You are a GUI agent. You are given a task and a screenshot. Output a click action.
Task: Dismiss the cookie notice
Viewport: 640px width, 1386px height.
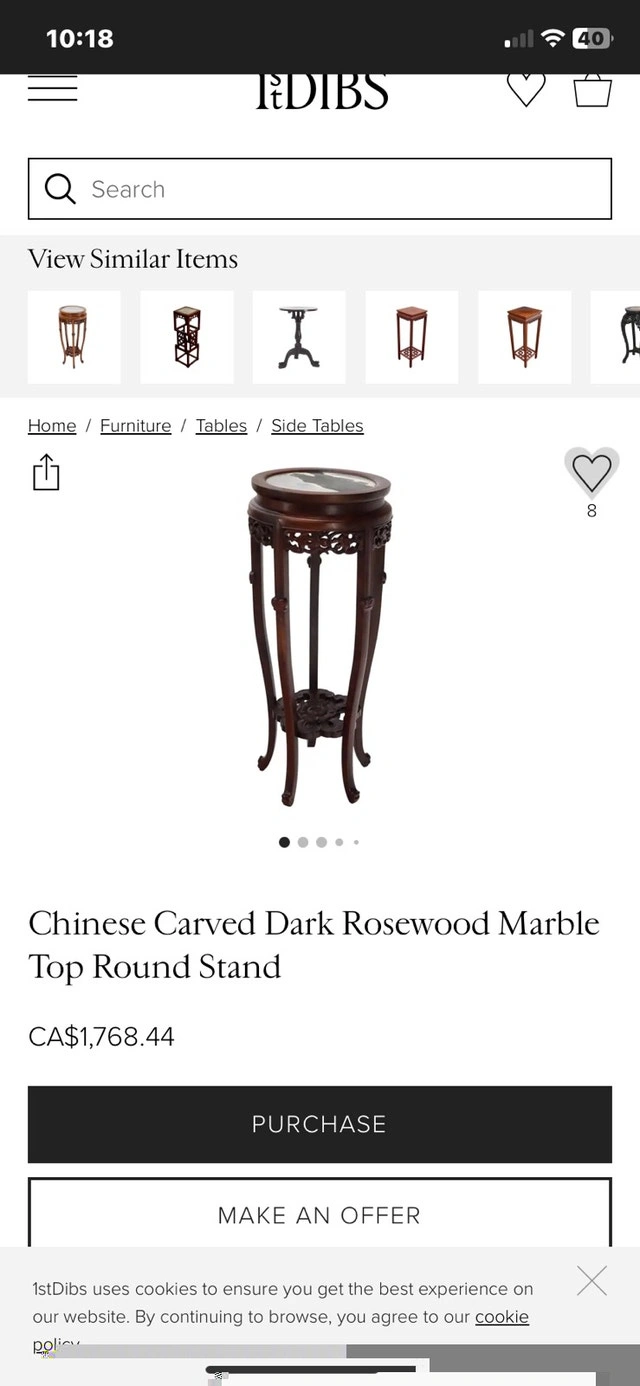pyautogui.click(x=591, y=1280)
